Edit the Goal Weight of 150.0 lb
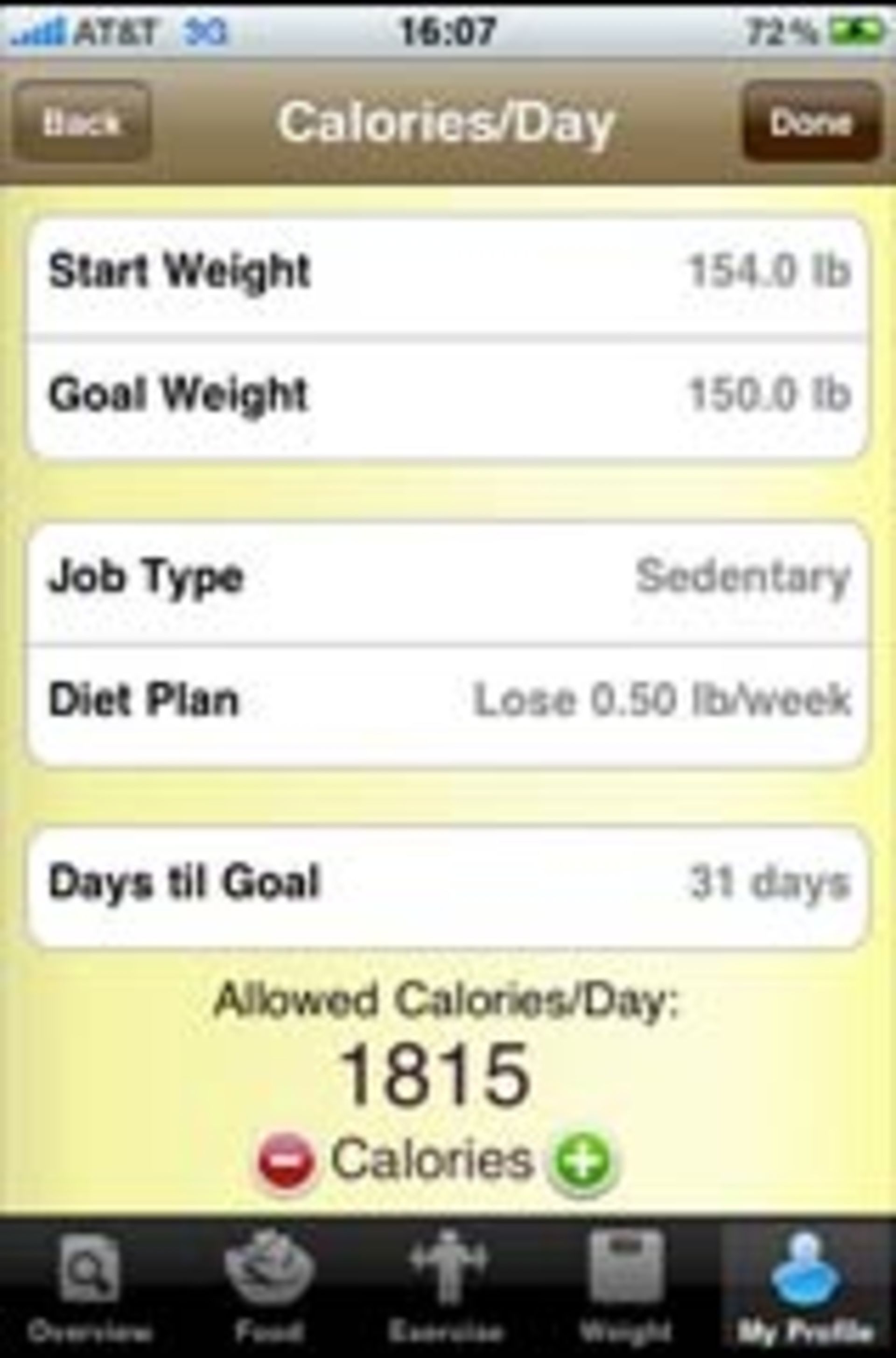896x1358 pixels. pos(448,394)
